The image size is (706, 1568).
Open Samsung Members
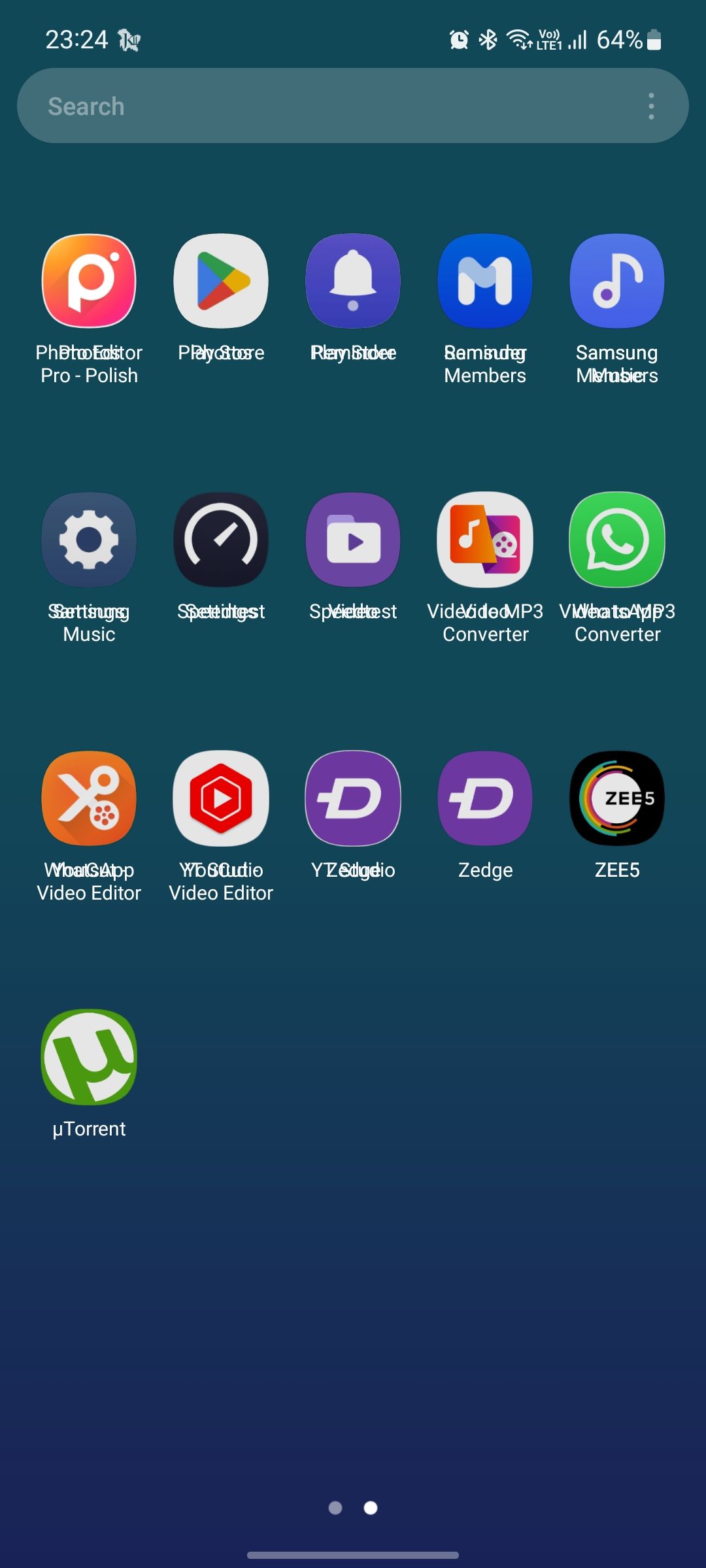[x=484, y=281]
